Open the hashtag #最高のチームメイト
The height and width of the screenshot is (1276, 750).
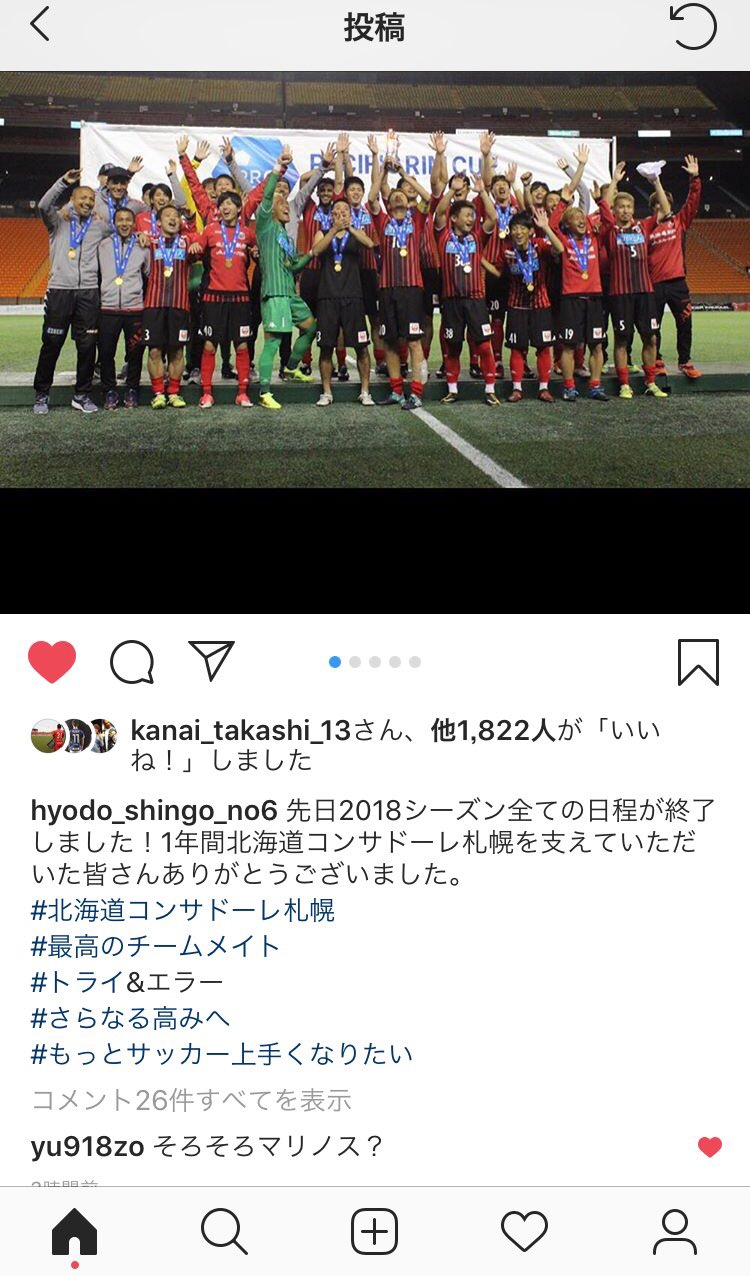[x=156, y=946]
